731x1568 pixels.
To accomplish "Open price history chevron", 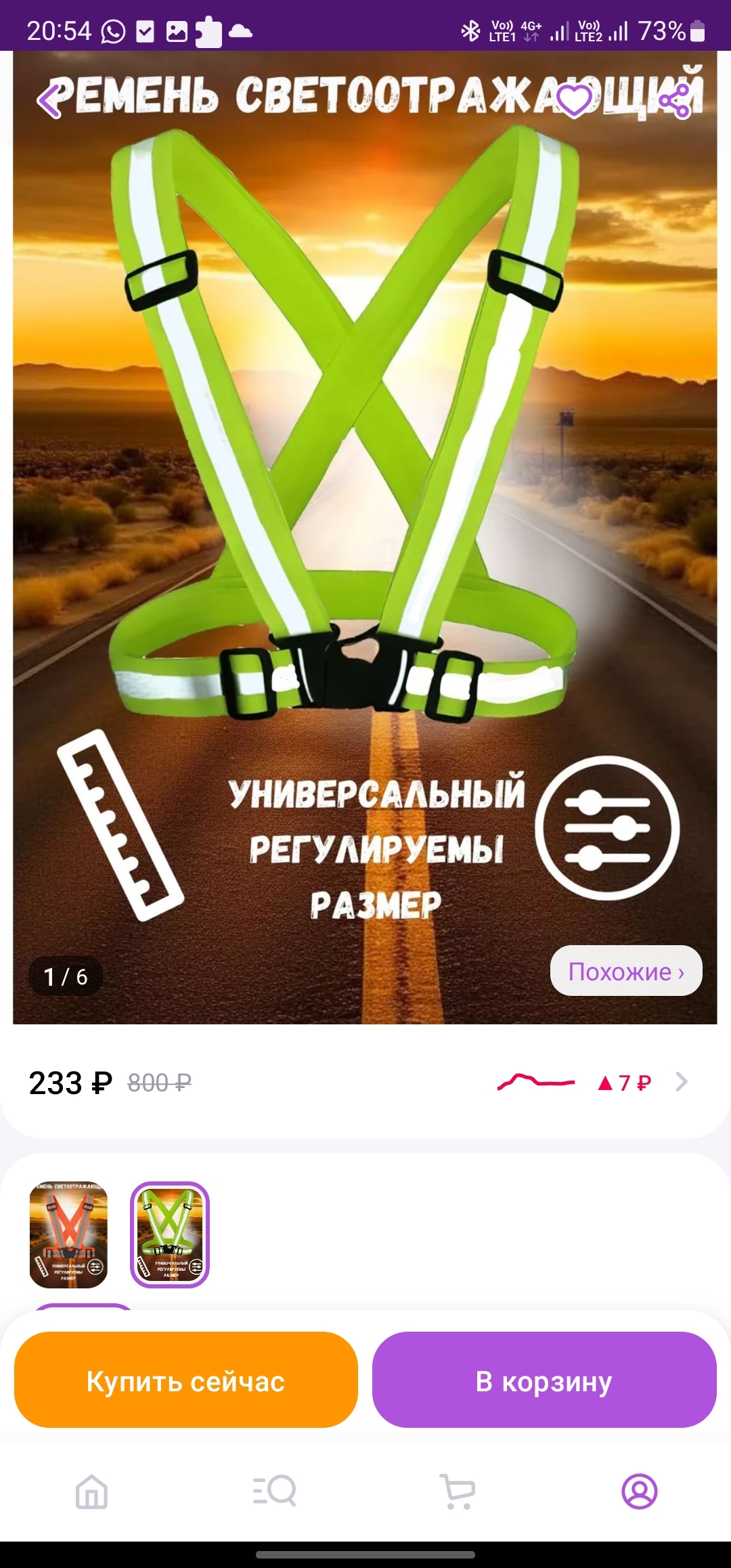I will [x=682, y=1083].
